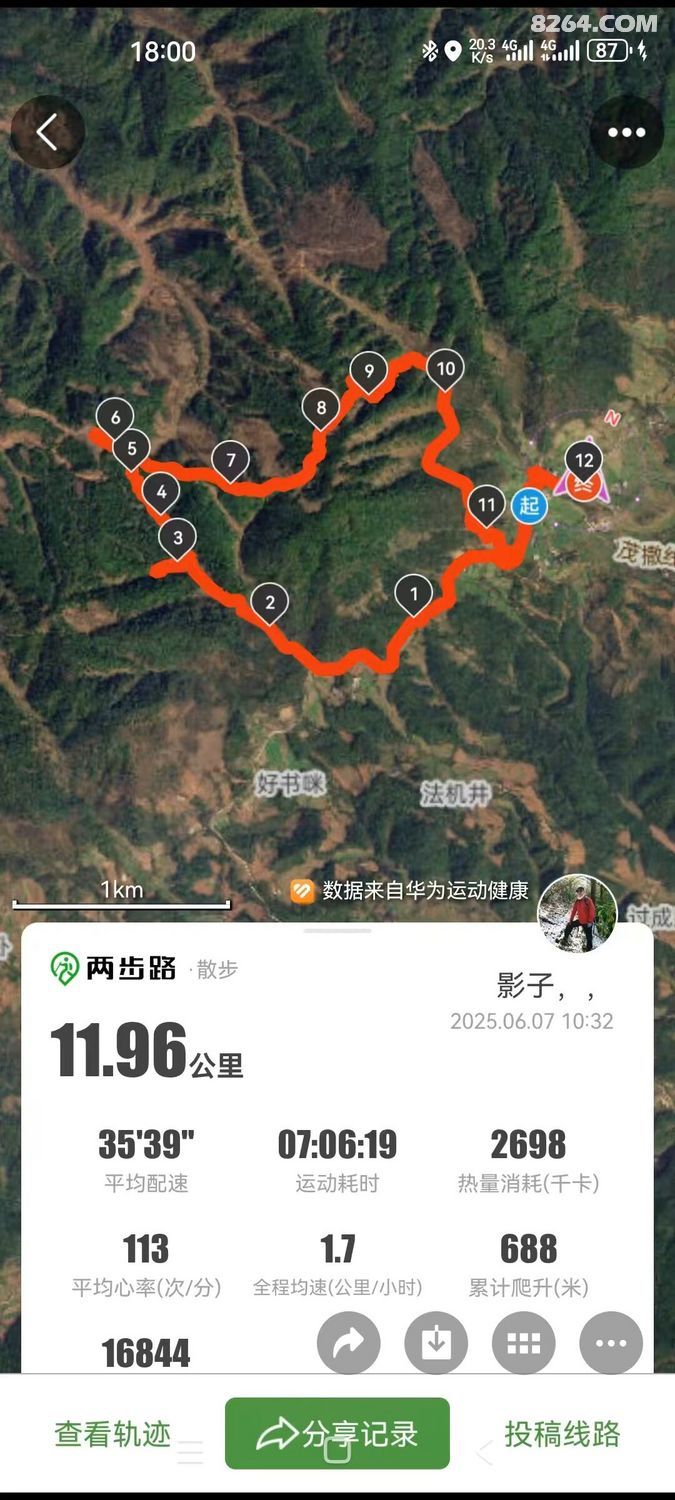Viewport: 675px width, 1500px height.
Task: Go back using the top-left arrow
Action: click(47, 132)
